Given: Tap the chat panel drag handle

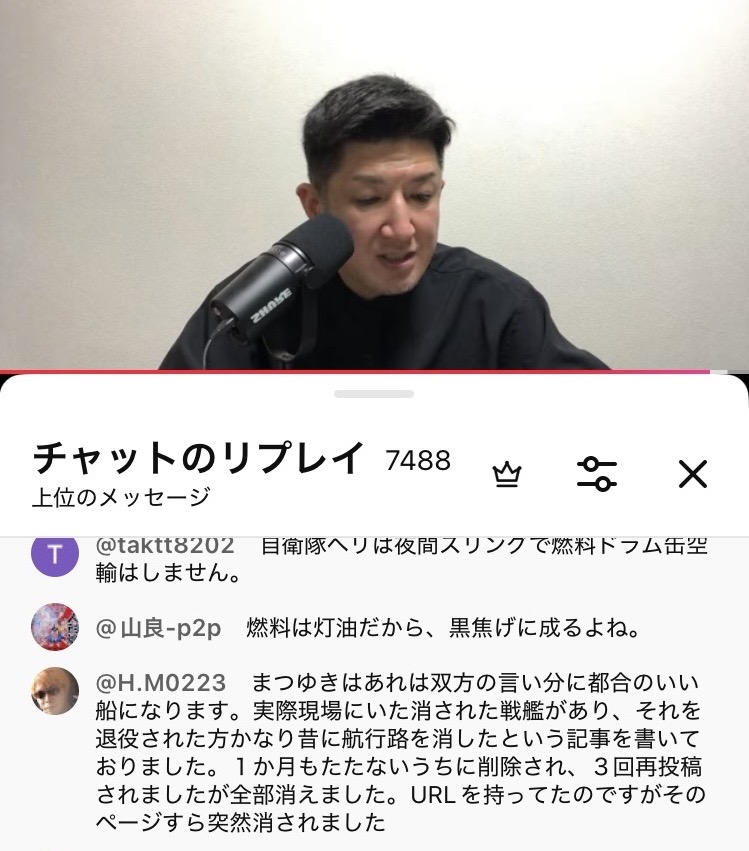Looking at the screenshot, I should pyautogui.click(x=374, y=394).
